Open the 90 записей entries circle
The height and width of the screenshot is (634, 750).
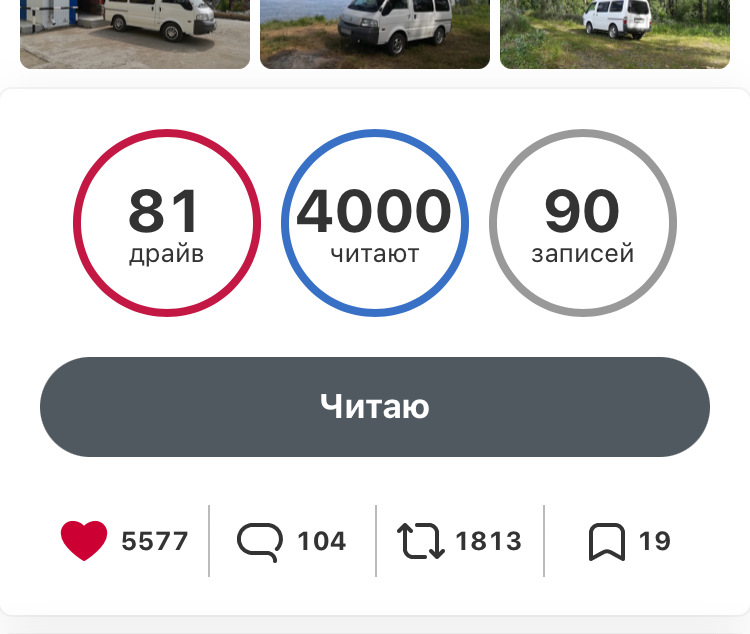coord(582,222)
